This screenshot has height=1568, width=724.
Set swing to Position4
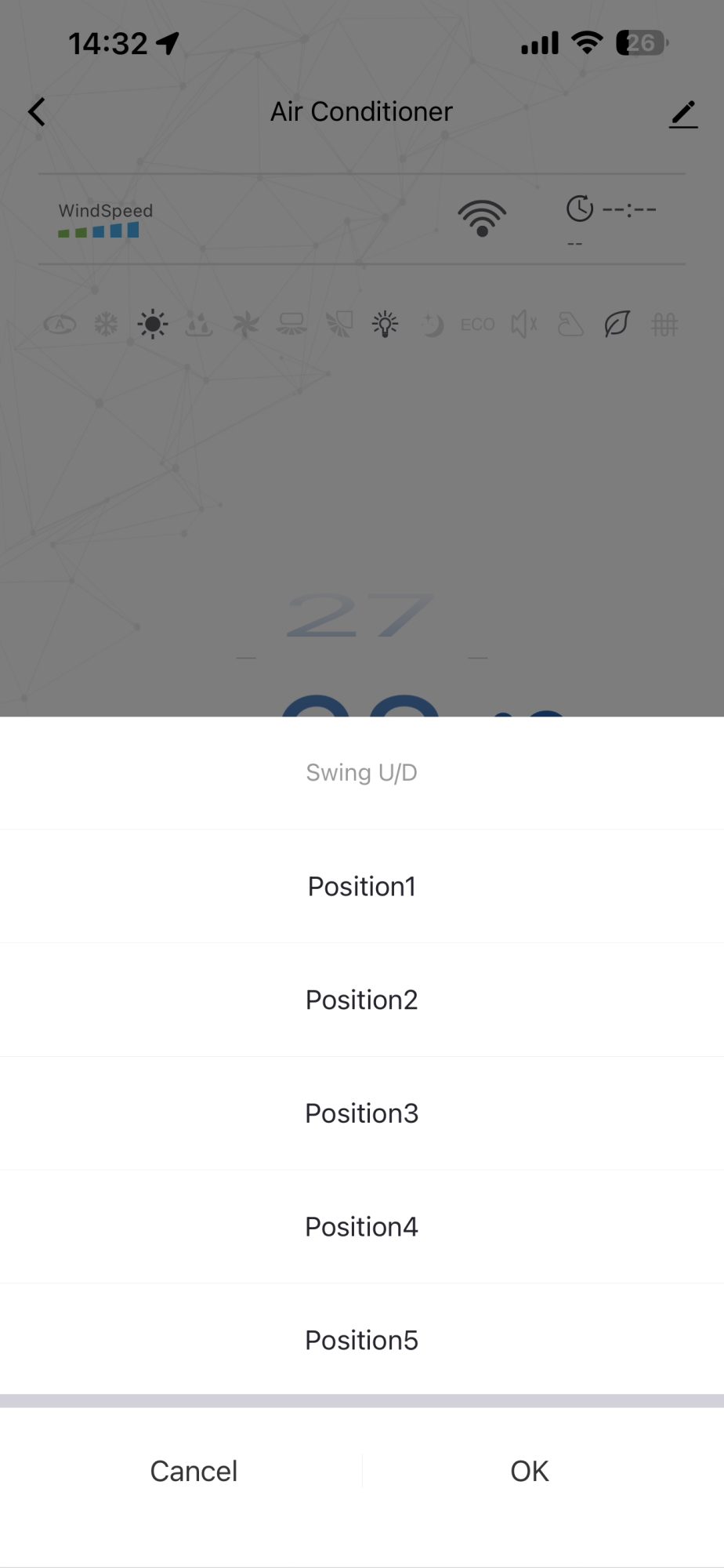[x=361, y=1227]
